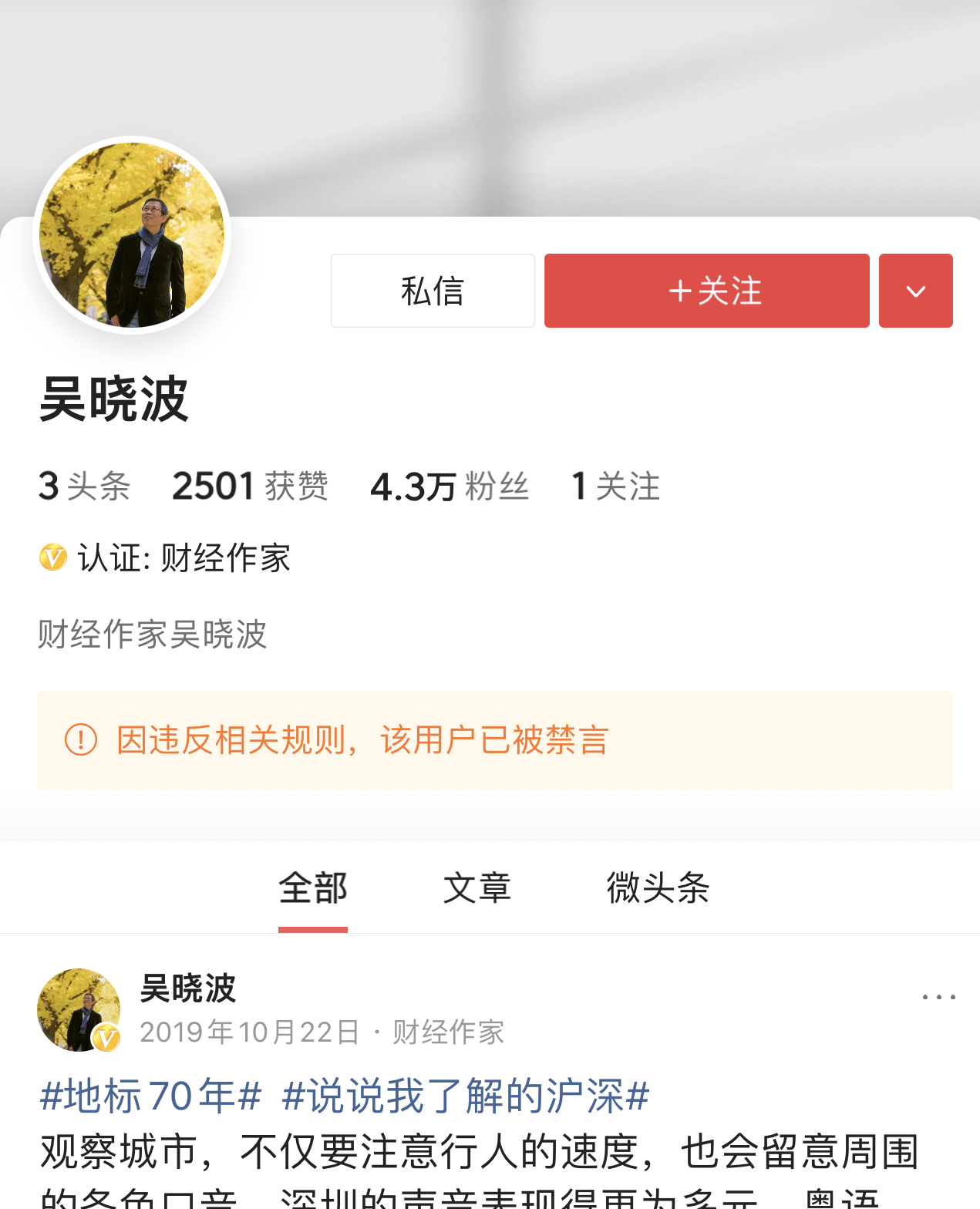
Task: Select the 全部 tab
Action: [x=312, y=887]
